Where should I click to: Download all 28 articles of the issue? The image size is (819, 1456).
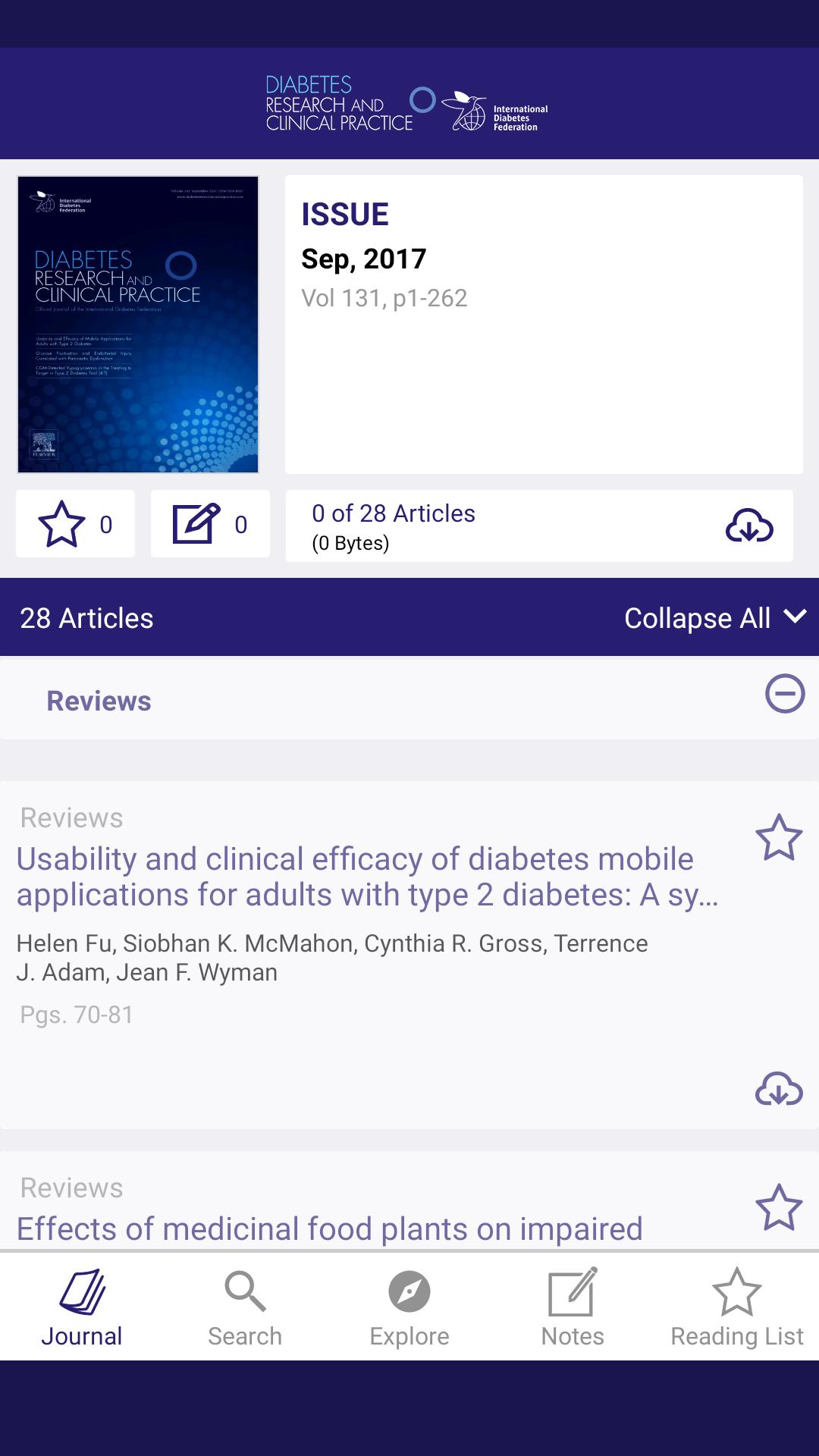pos(748,526)
